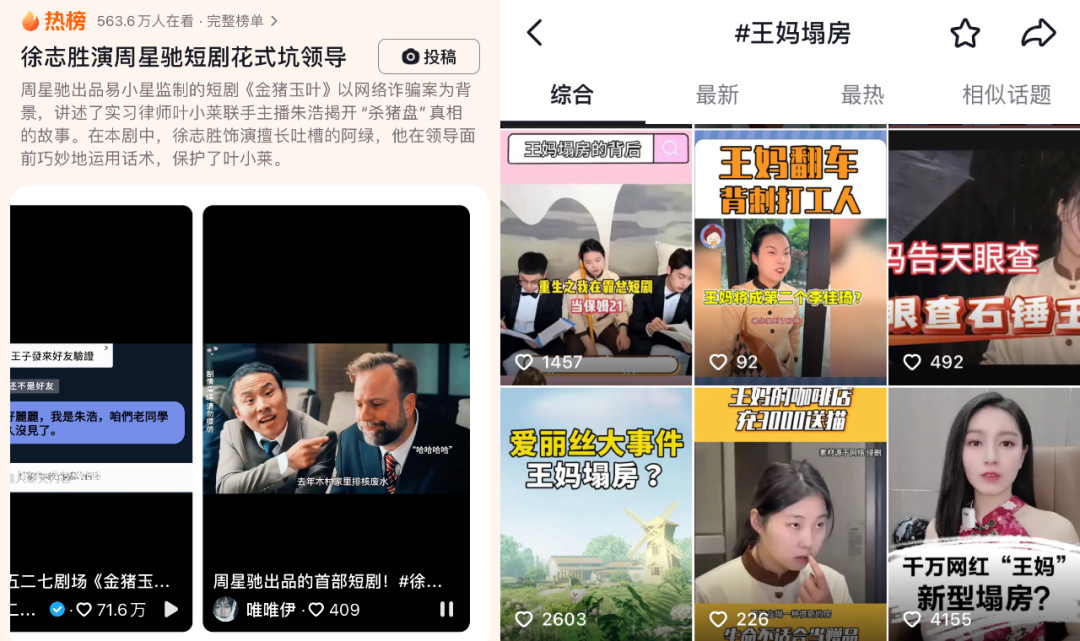This screenshot has width=1080, height=641.
Task: Open the 王妈的咖啡店充3000送猫 video
Action: 790,514
